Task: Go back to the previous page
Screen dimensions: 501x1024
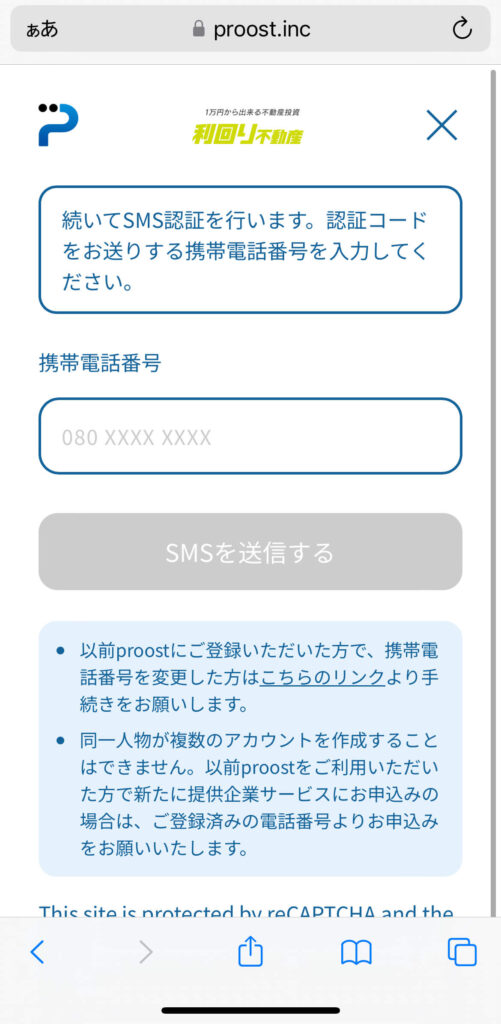Action: tap(37, 953)
